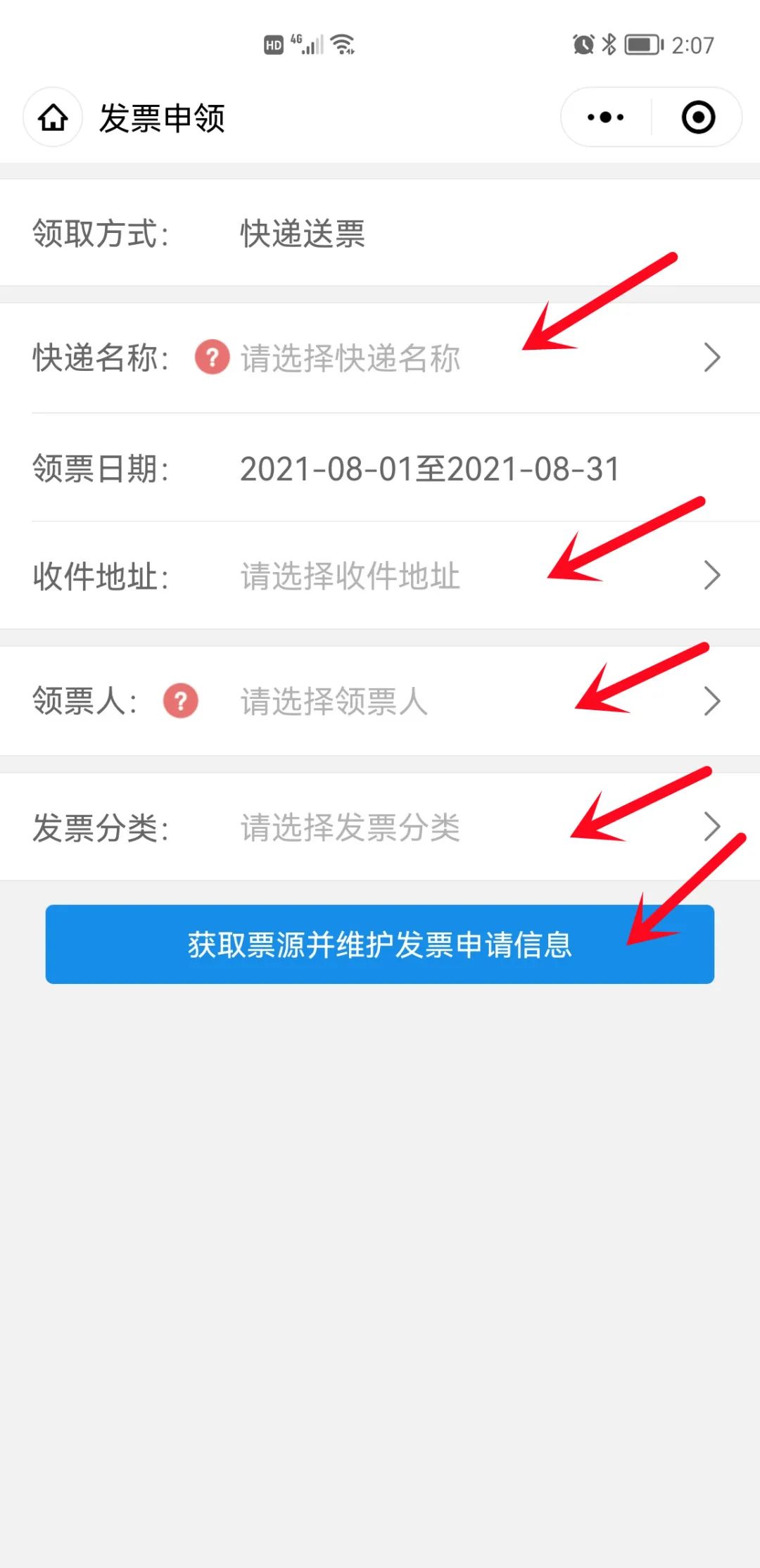Select the invoice category in 发票分类

380,827
